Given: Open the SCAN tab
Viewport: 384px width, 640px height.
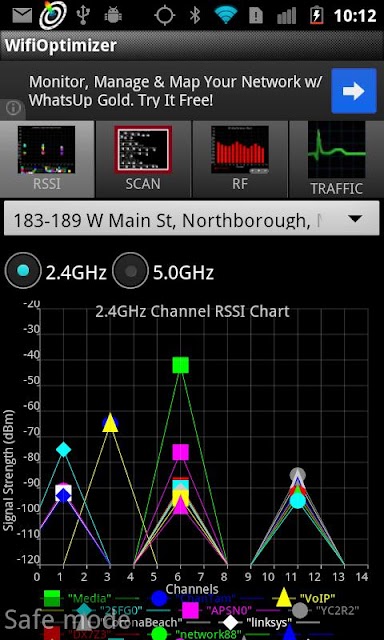Looking at the screenshot, I should pos(143,159).
